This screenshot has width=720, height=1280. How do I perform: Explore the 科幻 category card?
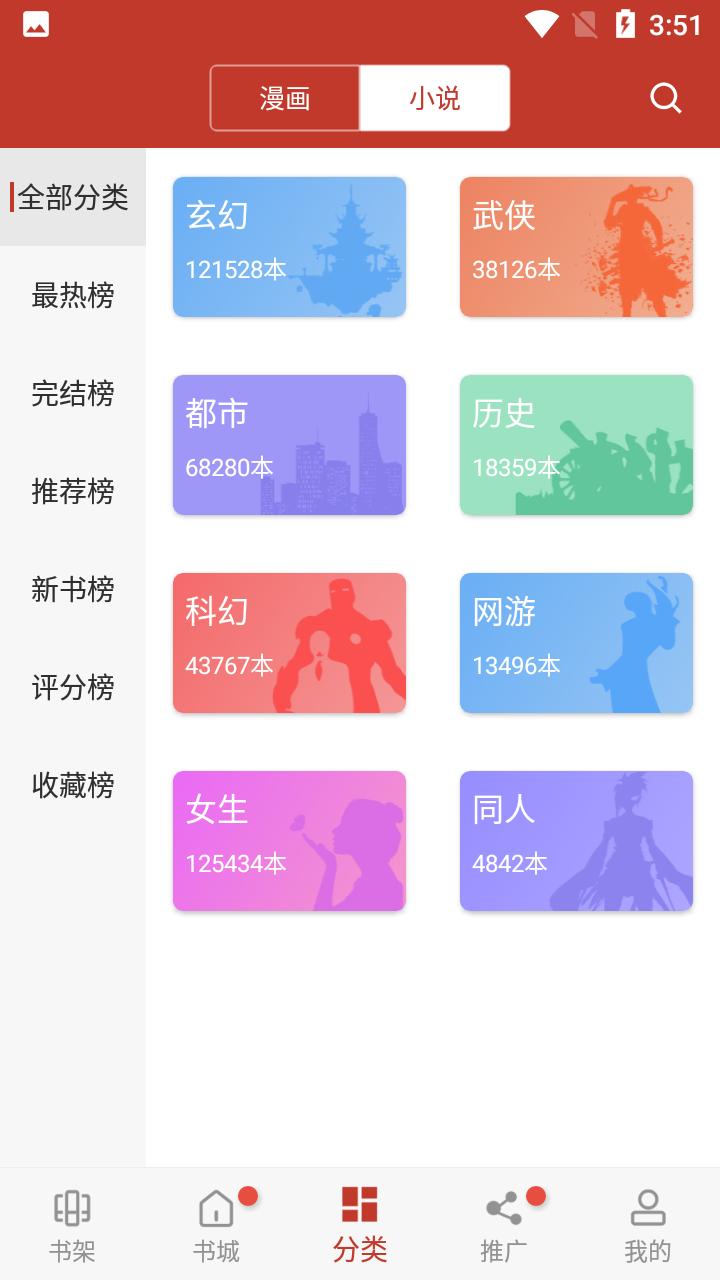pyautogui.click(x=289, y=643)
